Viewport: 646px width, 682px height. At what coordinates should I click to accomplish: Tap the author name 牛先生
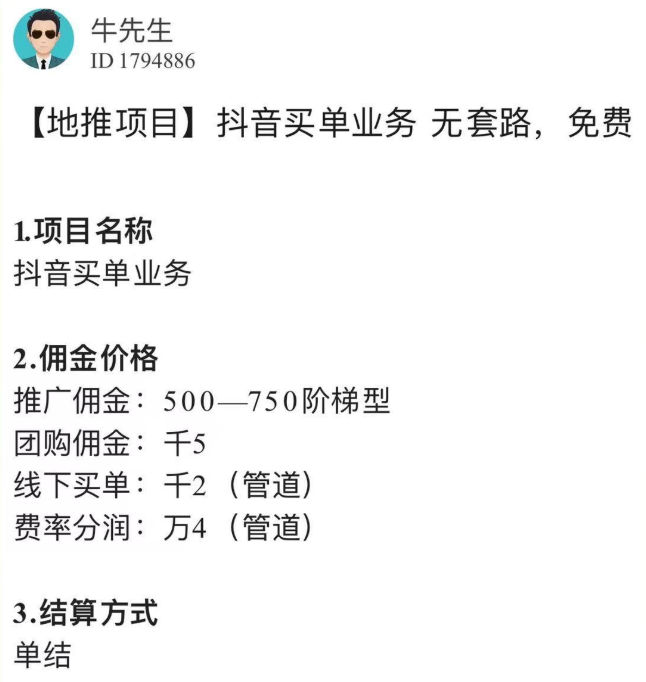131,28
